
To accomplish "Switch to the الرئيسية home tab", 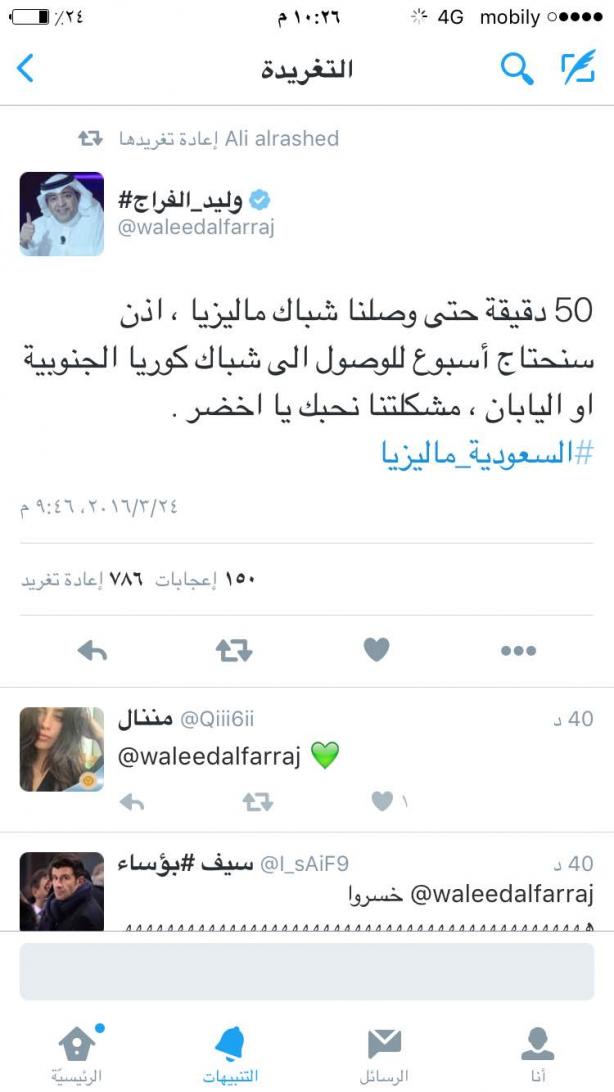I will coord(78,1050).
